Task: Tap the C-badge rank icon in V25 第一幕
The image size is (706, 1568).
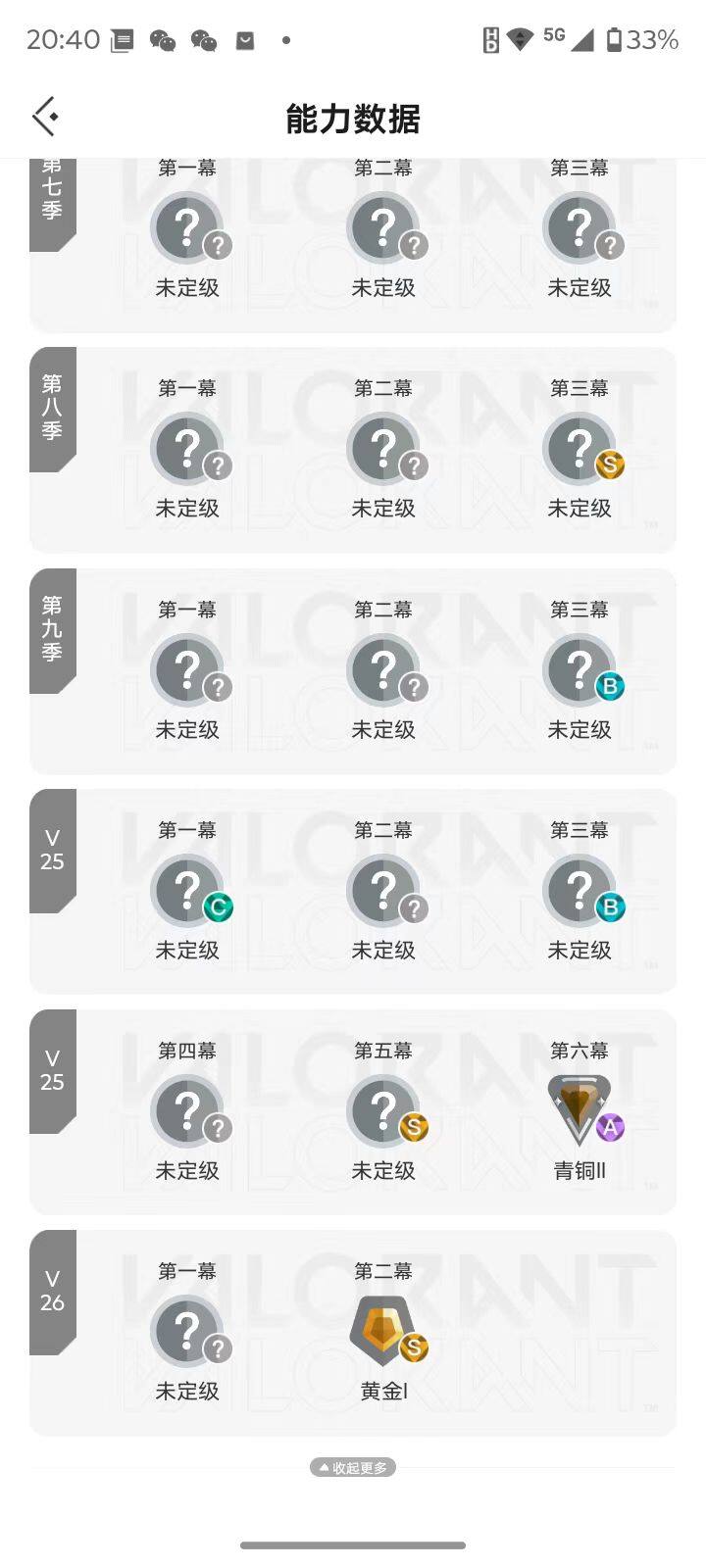Action: point(217,908)
